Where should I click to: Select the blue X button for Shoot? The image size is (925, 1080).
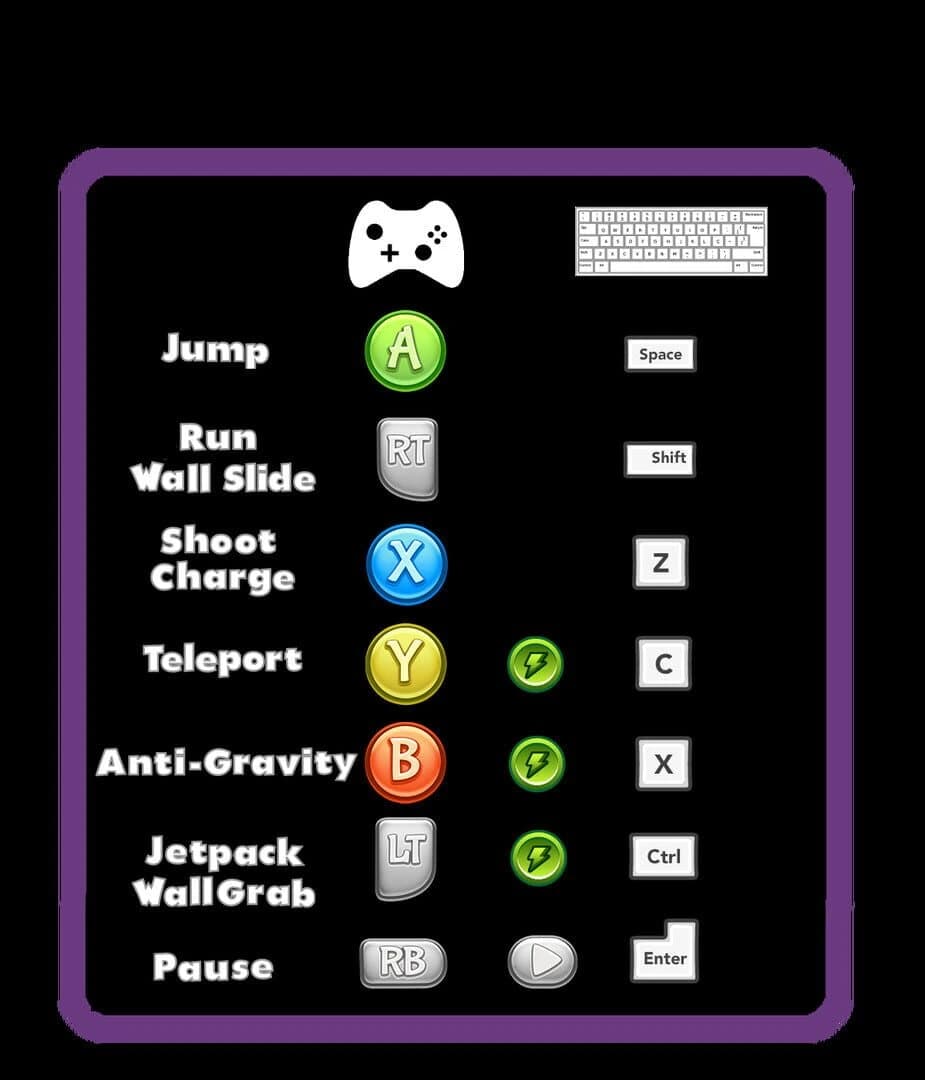pos(406,563)
